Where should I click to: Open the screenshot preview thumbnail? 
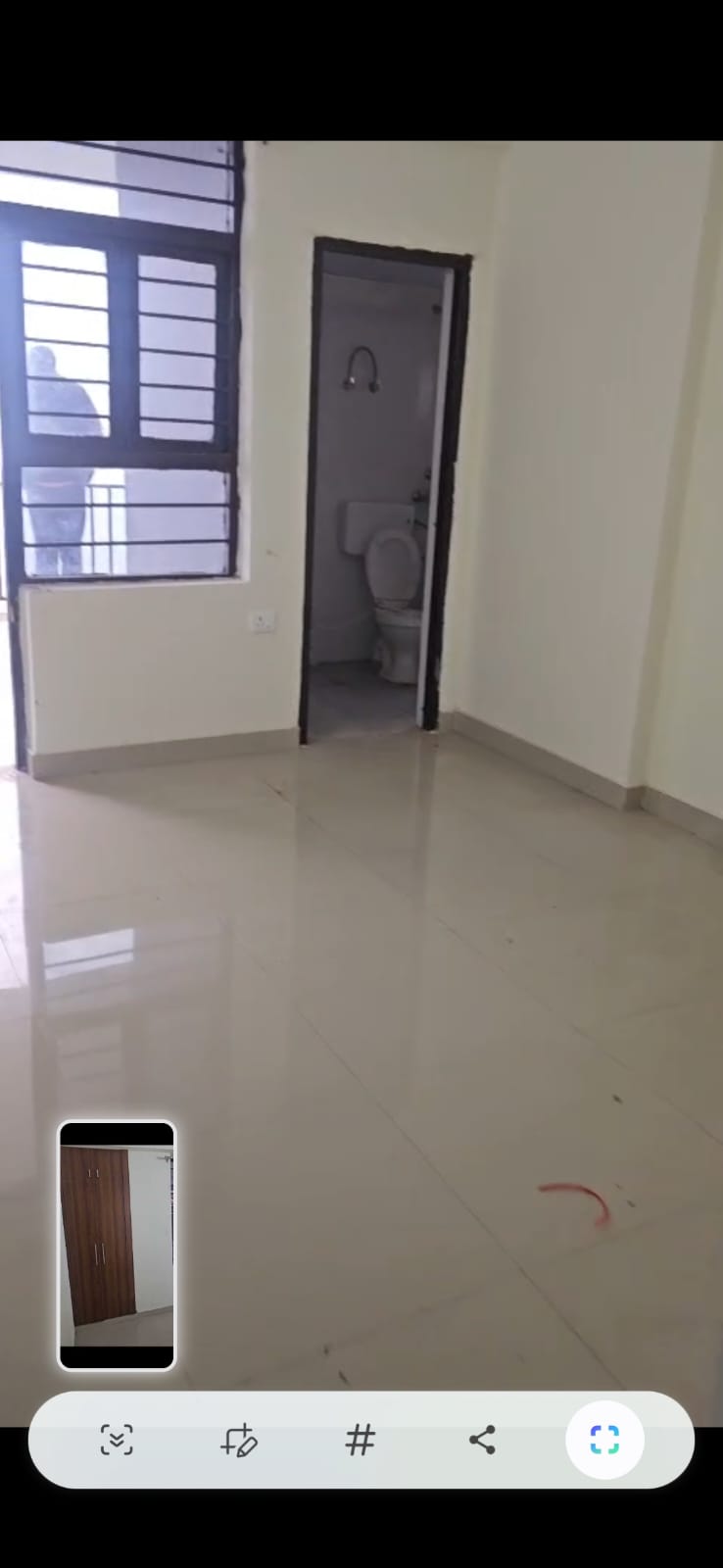[117, 1245]
